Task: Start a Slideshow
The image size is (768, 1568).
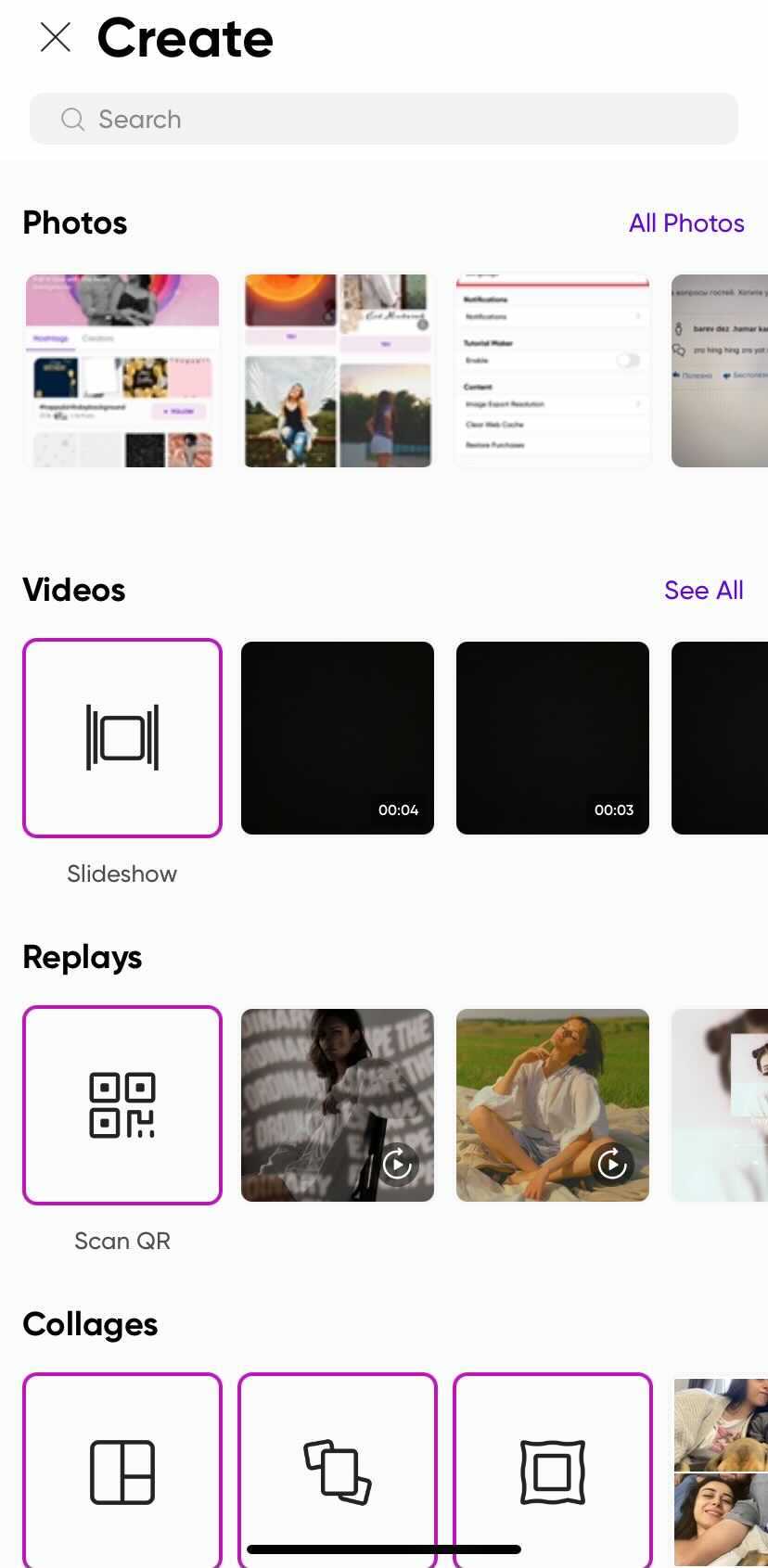Action: click(122, 738)
